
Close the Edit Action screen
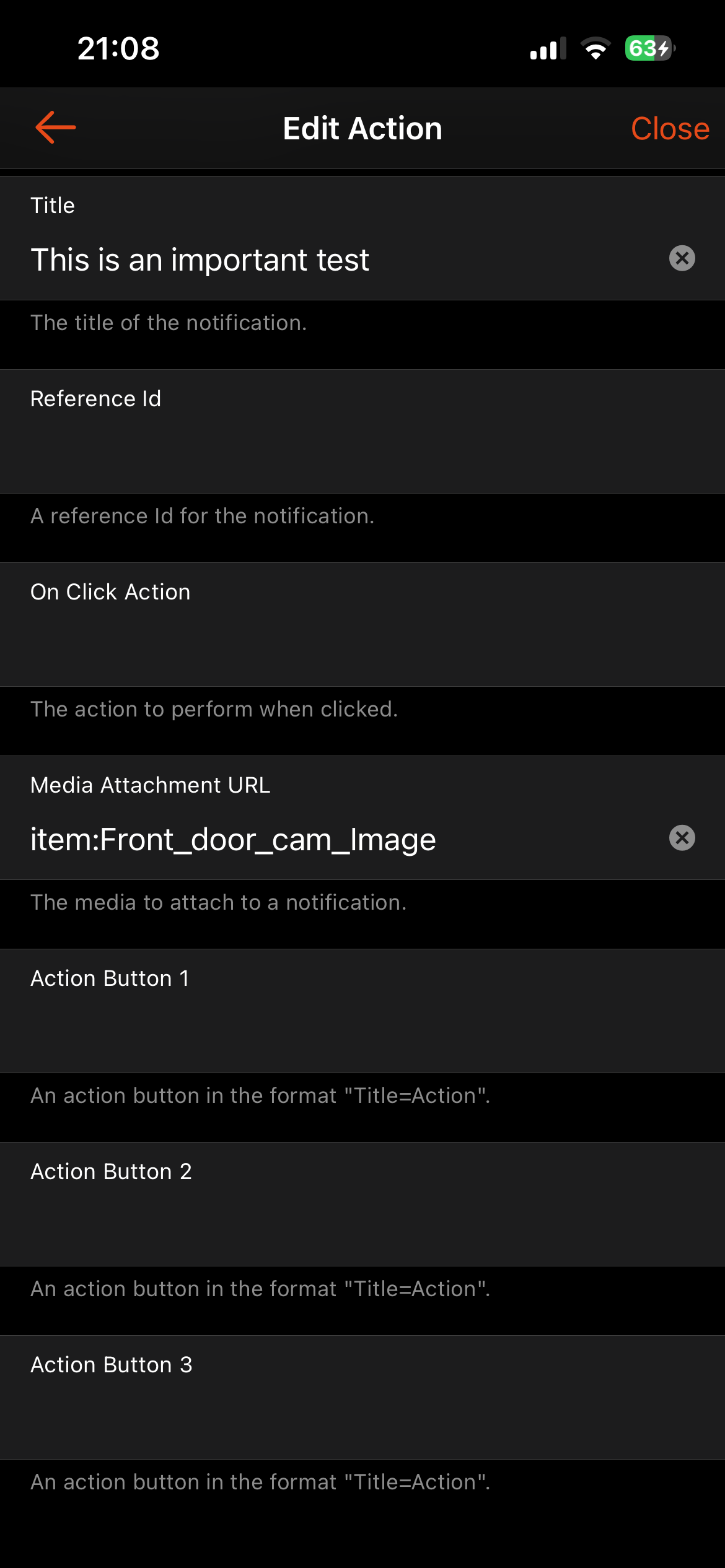[x=669, y=129]
